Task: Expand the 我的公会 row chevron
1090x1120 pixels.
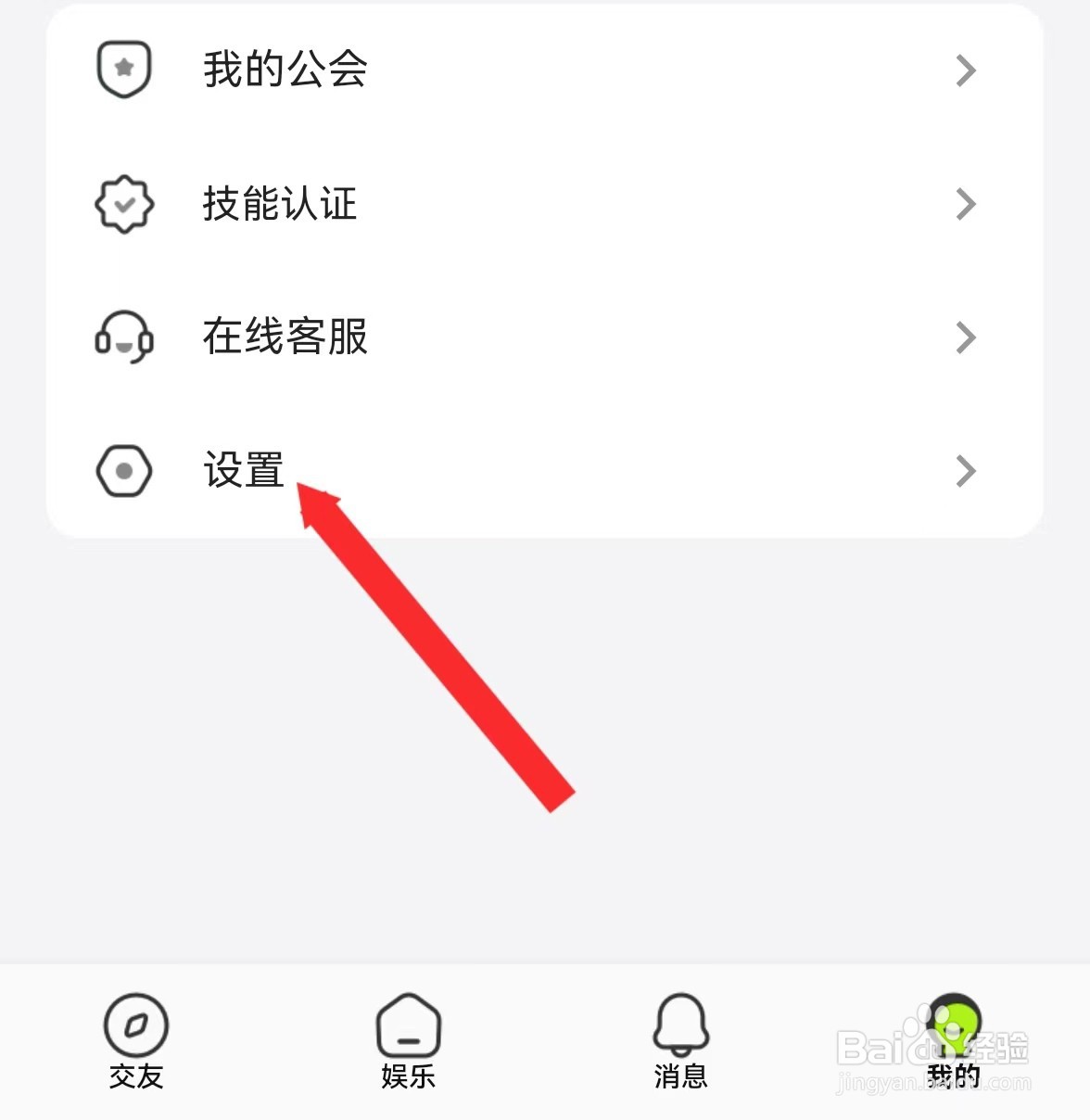Action: (966, 70)
